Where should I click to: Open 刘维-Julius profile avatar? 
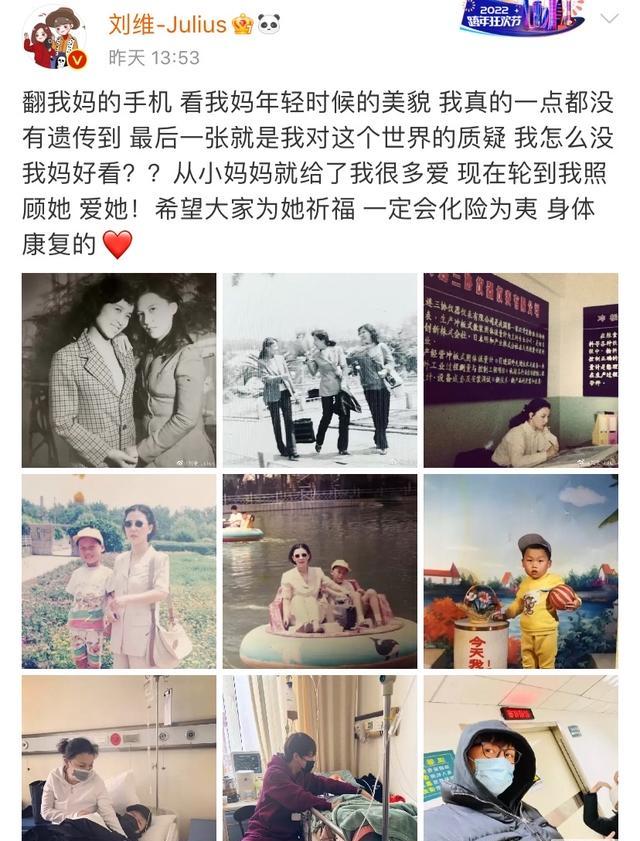(54, 37)
